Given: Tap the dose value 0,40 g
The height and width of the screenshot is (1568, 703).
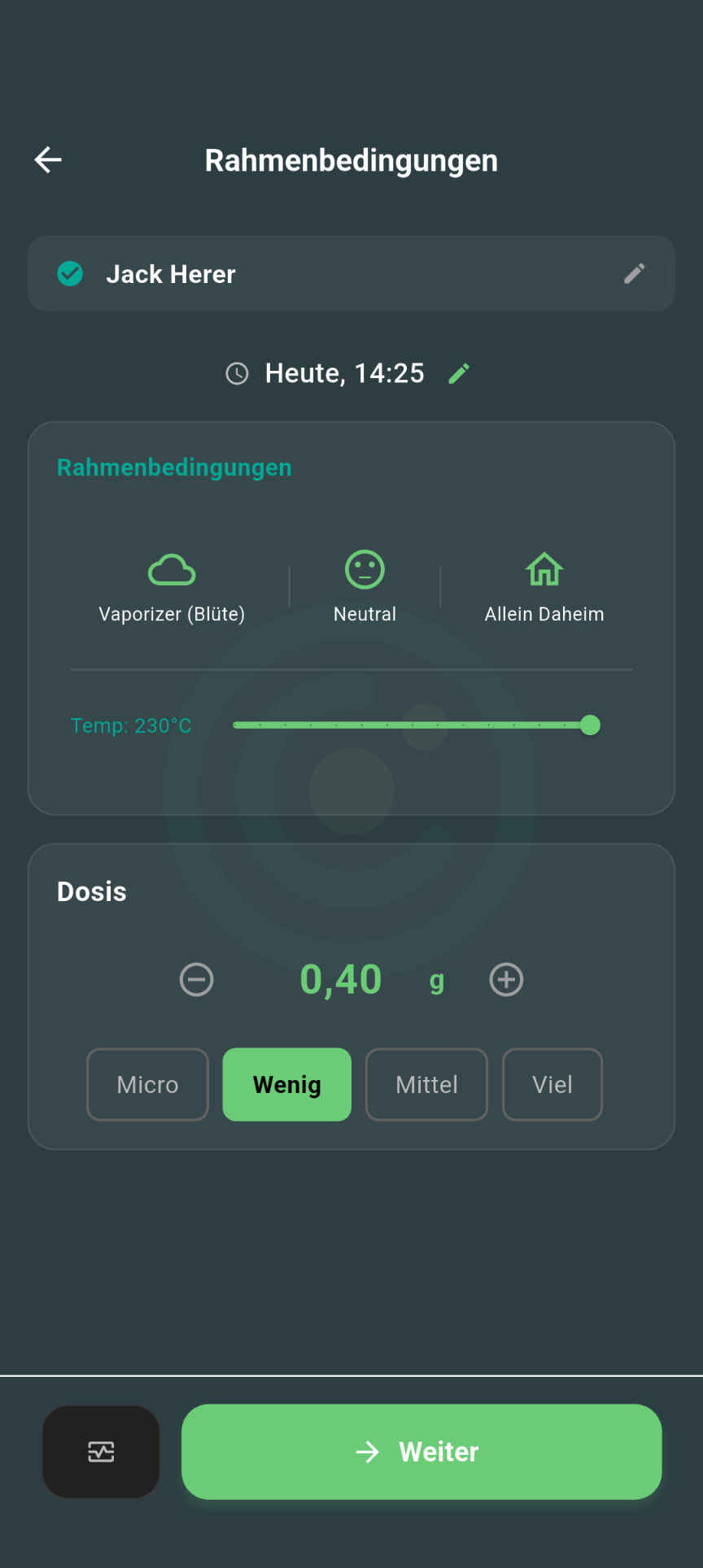Looking at the screenshot, I should pos(342,979).
